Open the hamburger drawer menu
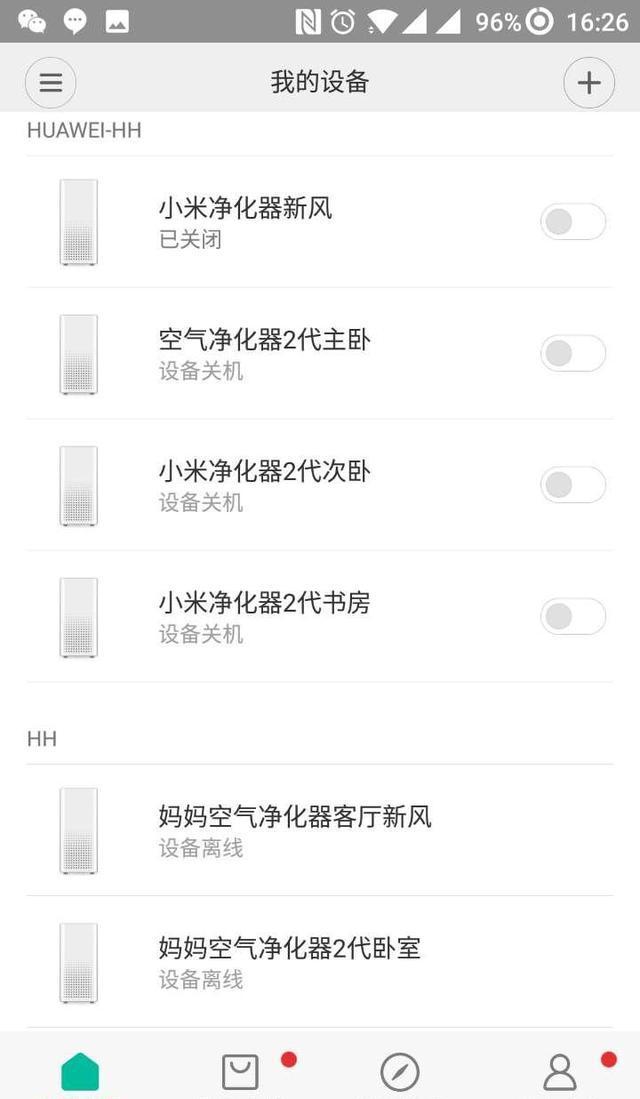This screenshot has height=1099, width=640. pos(50,83)
